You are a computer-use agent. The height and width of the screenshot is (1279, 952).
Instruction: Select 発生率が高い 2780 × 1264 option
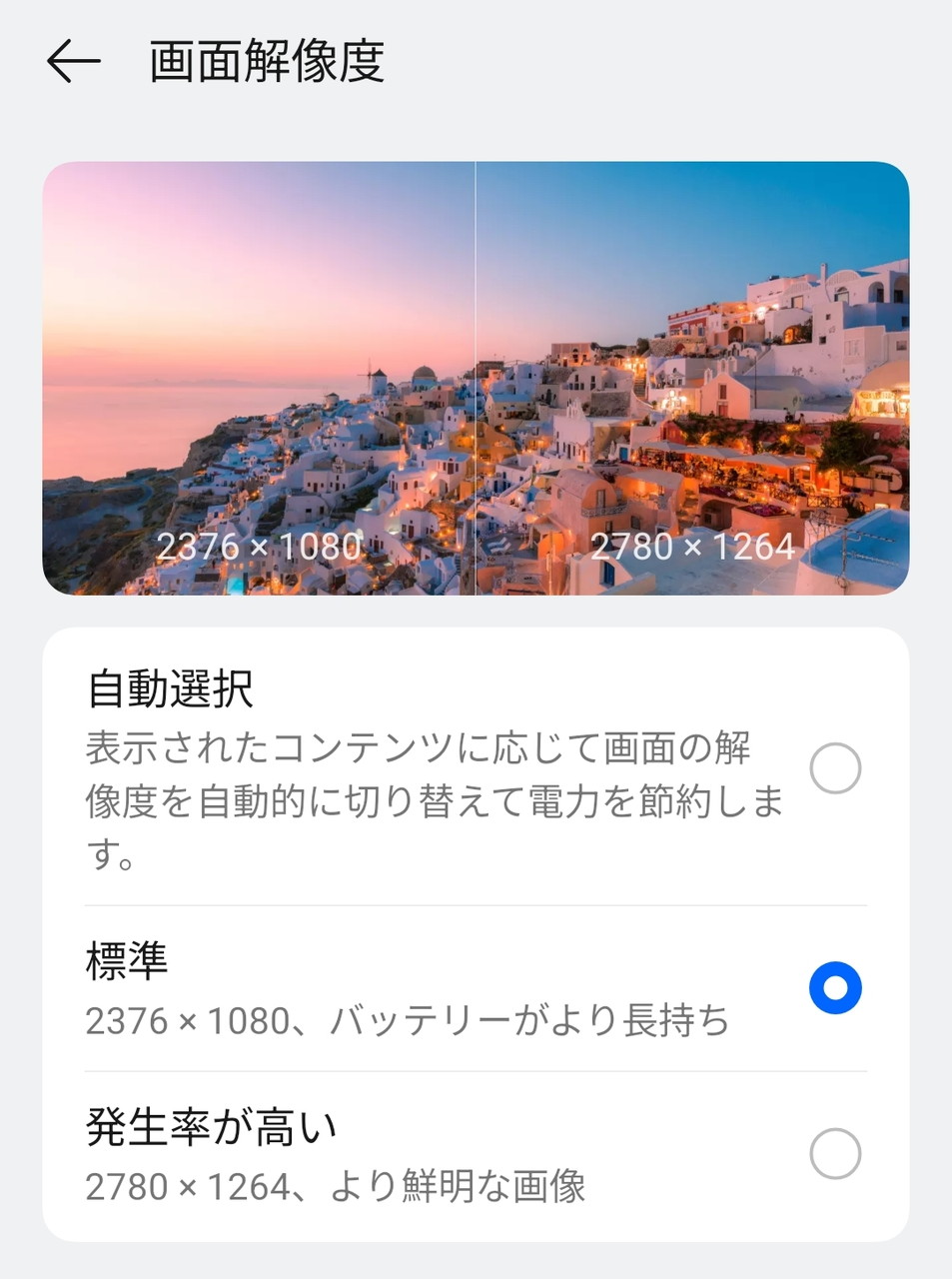coord(834,1154)
